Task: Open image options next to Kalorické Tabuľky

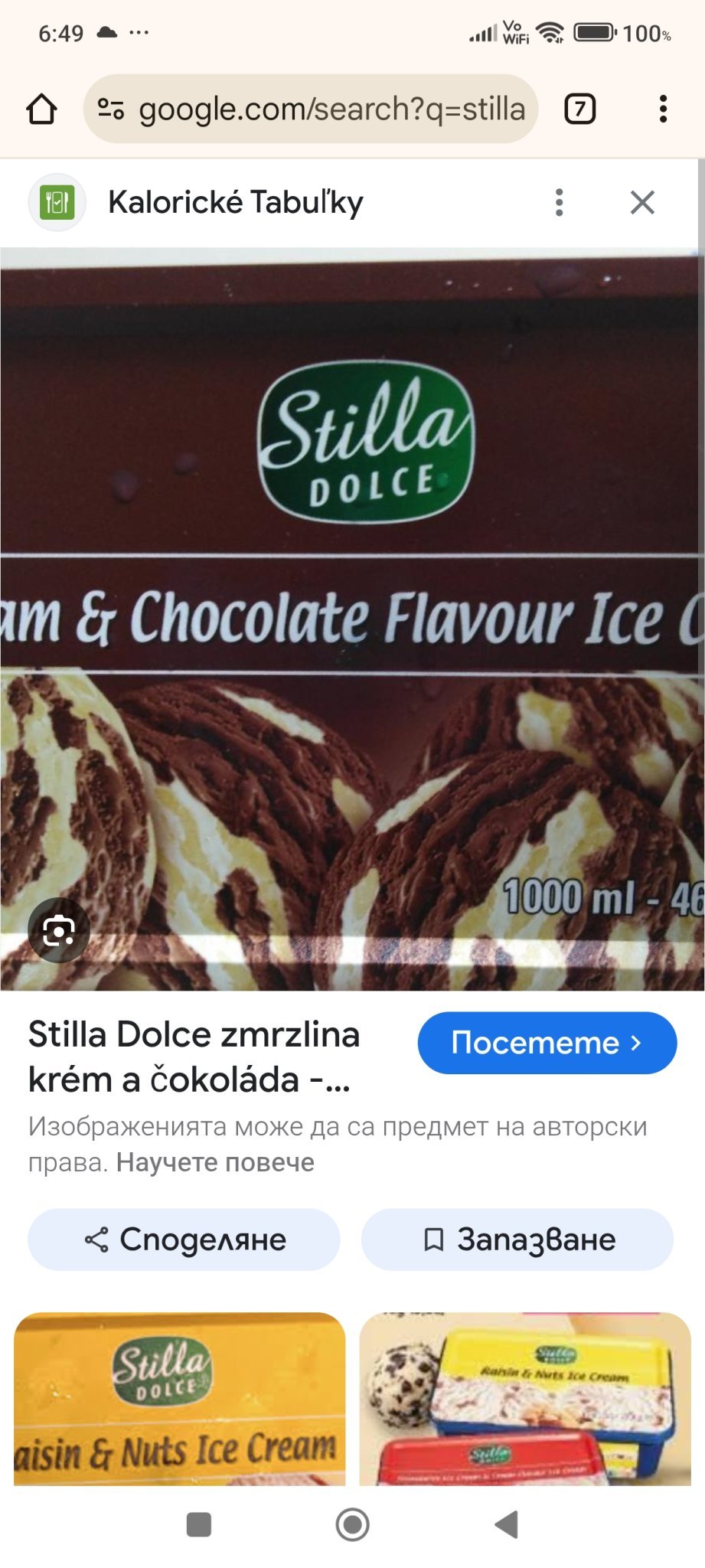Action: tap(560, 202)
